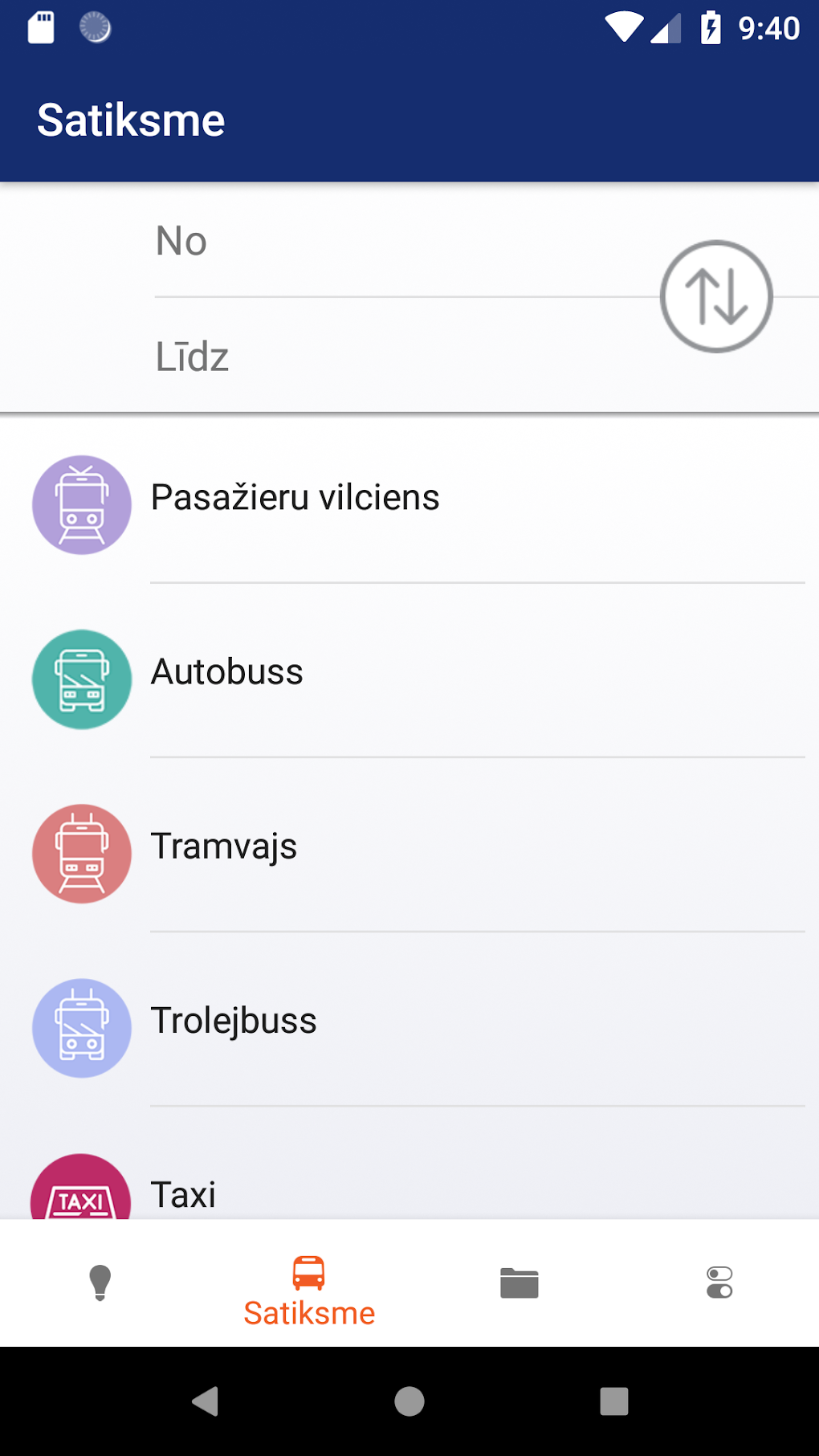Select Pasažieru vilciens transport

(x=418, y=498)
